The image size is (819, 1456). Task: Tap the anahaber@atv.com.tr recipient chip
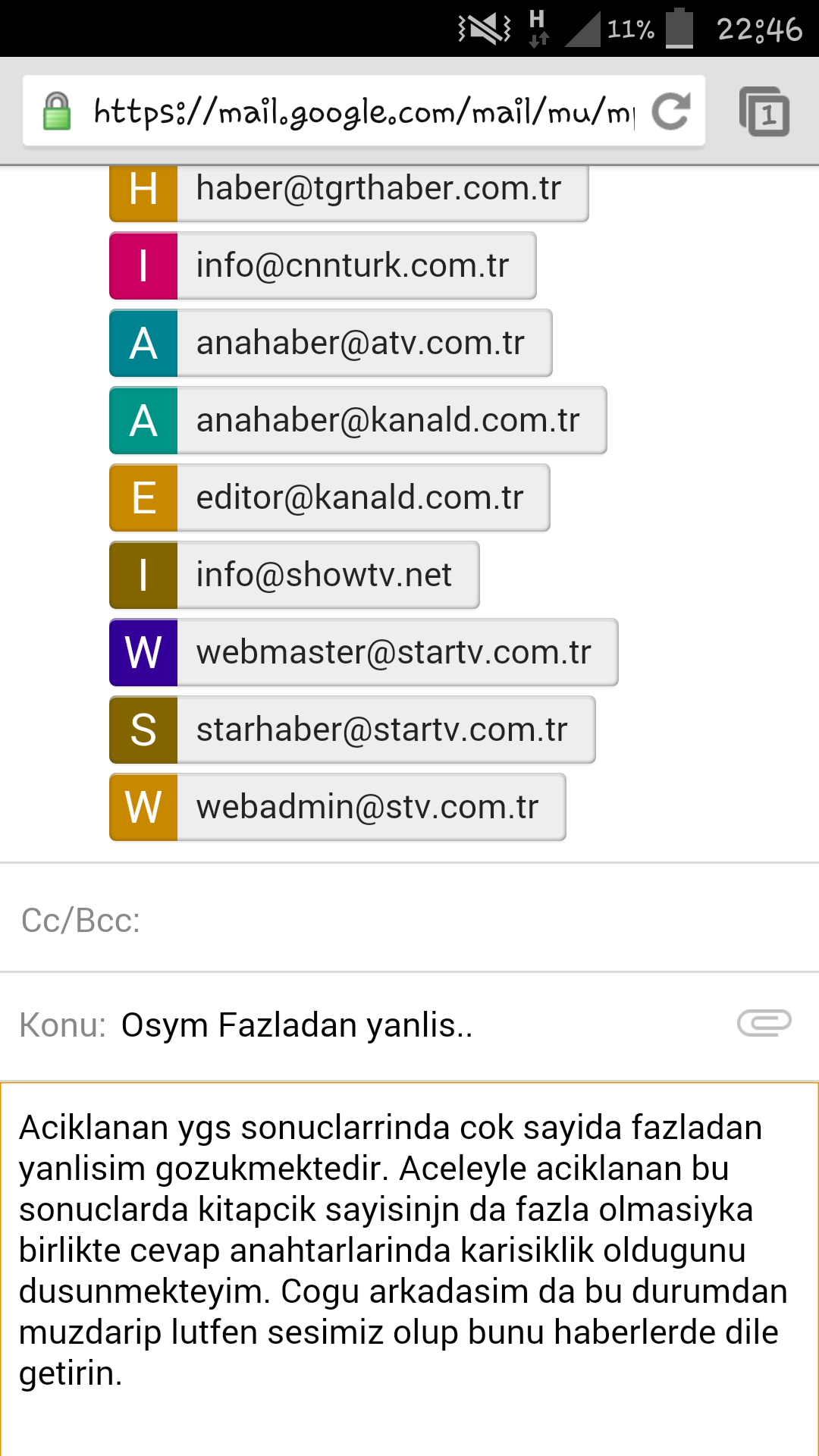[331, 344]
